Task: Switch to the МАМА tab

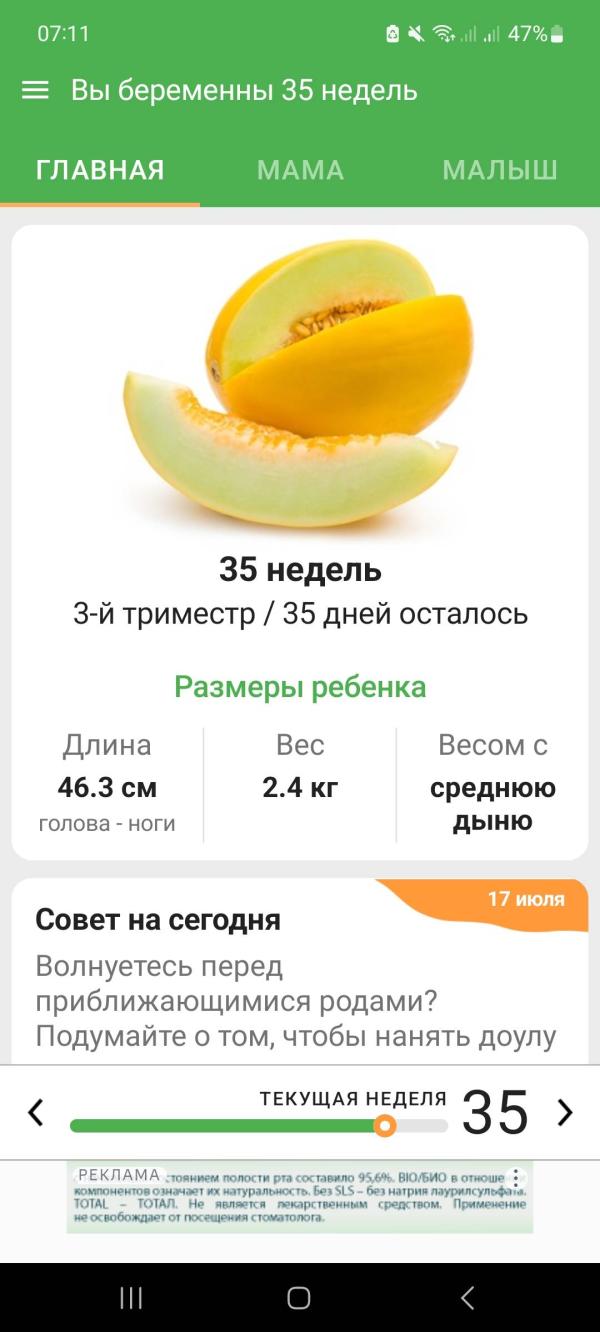Action: coord(300,170)
